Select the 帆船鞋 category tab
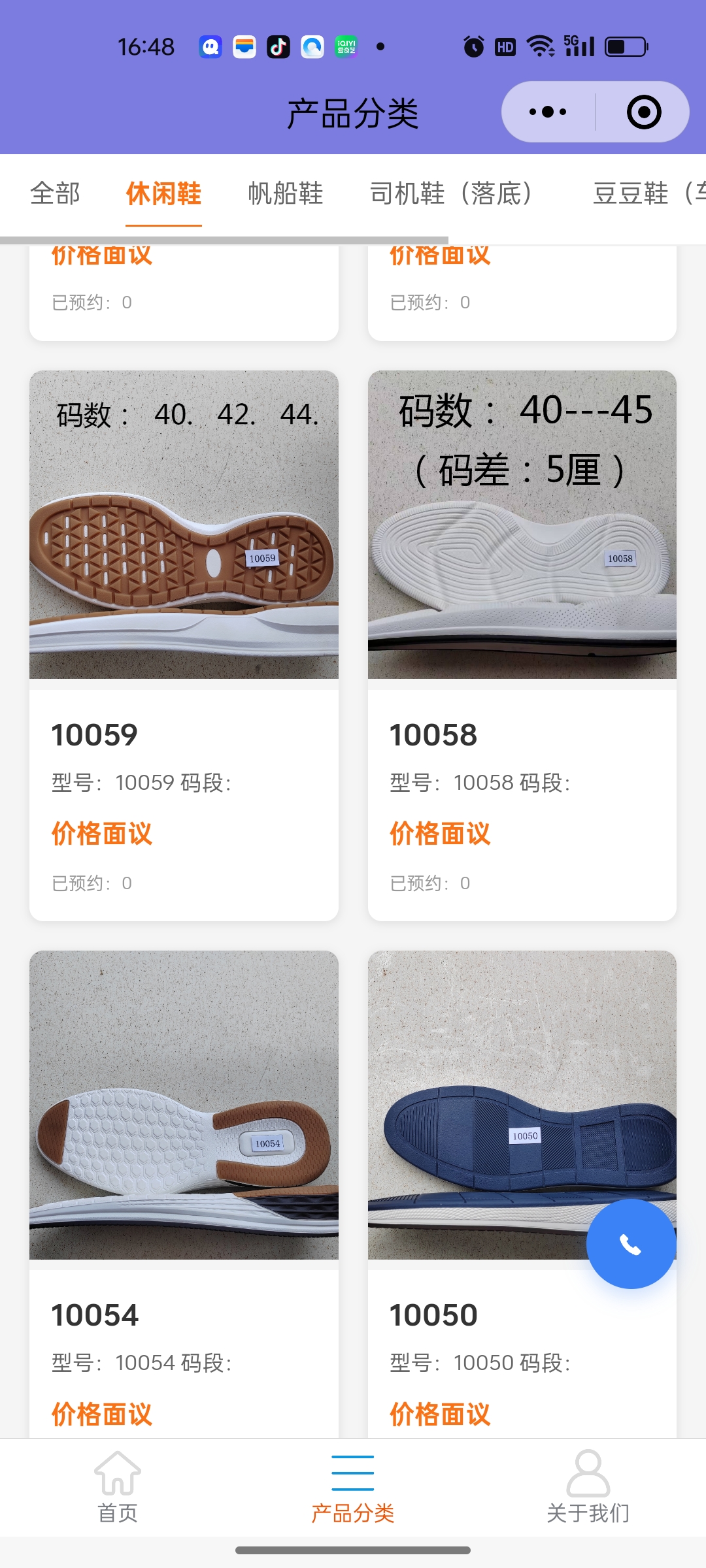706x1568 pixels. tap(286, 194)
